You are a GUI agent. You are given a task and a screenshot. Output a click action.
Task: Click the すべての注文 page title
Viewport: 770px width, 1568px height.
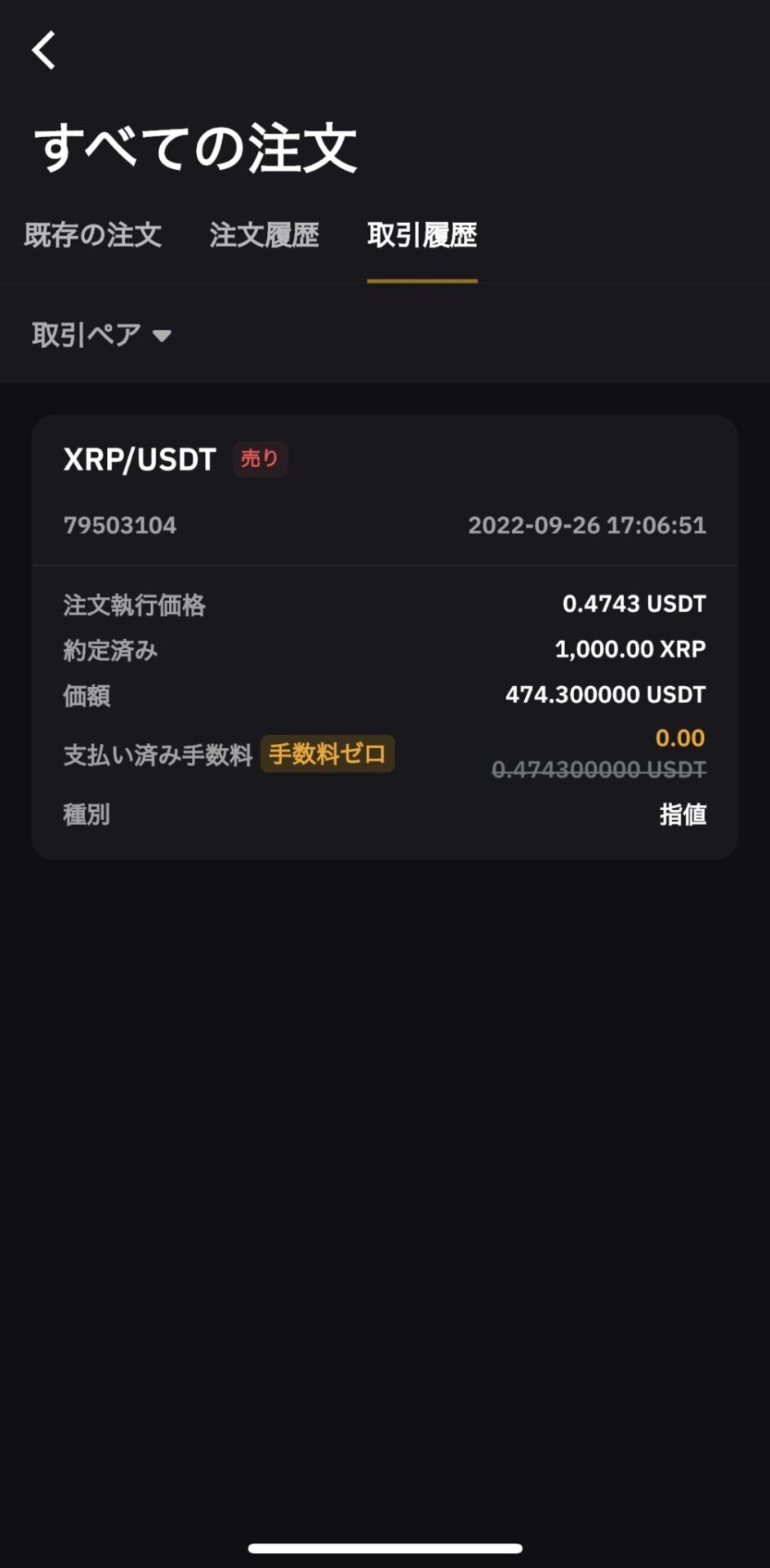(194, 147)
